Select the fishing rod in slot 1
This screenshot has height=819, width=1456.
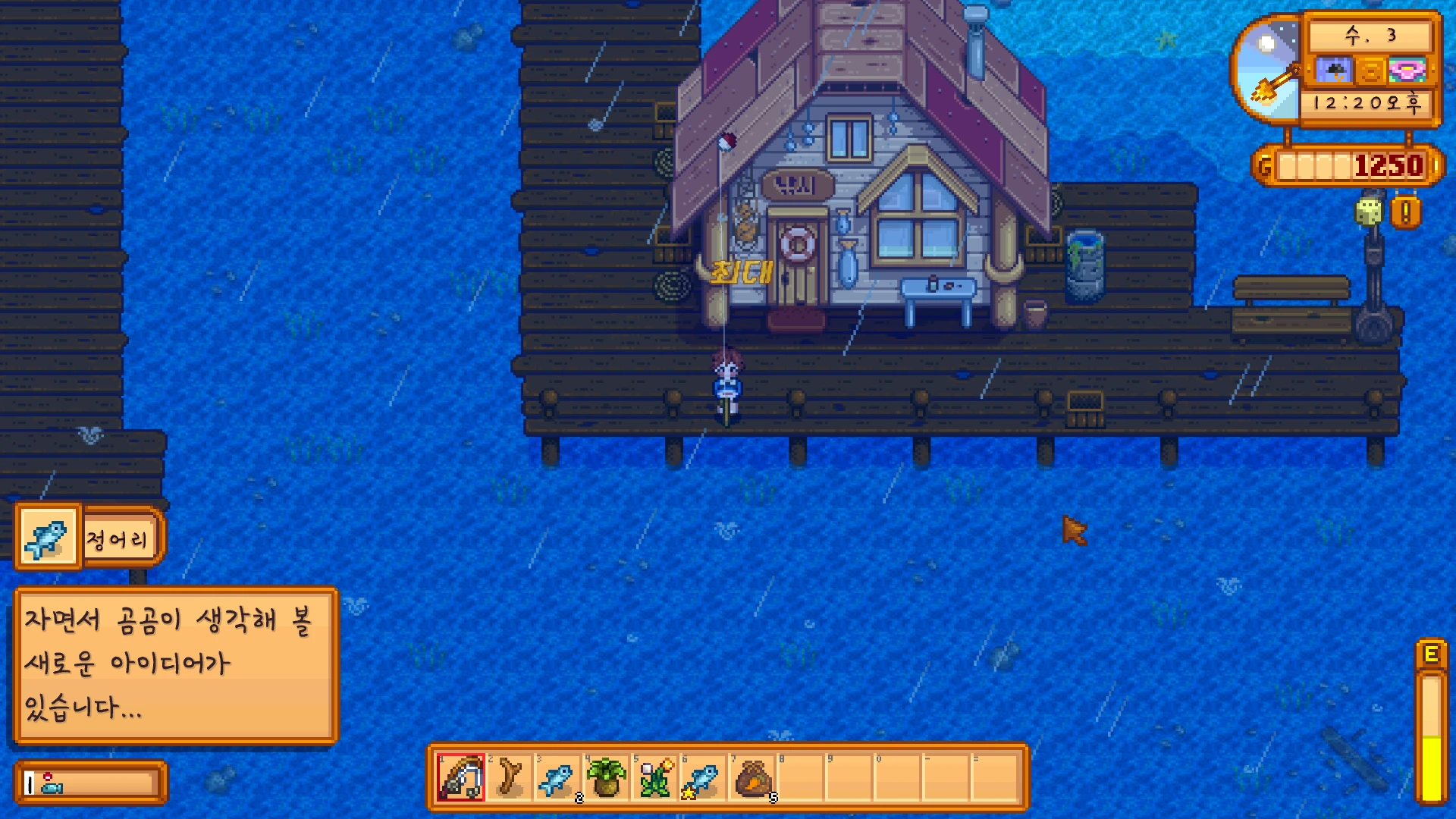pos(460,778)
